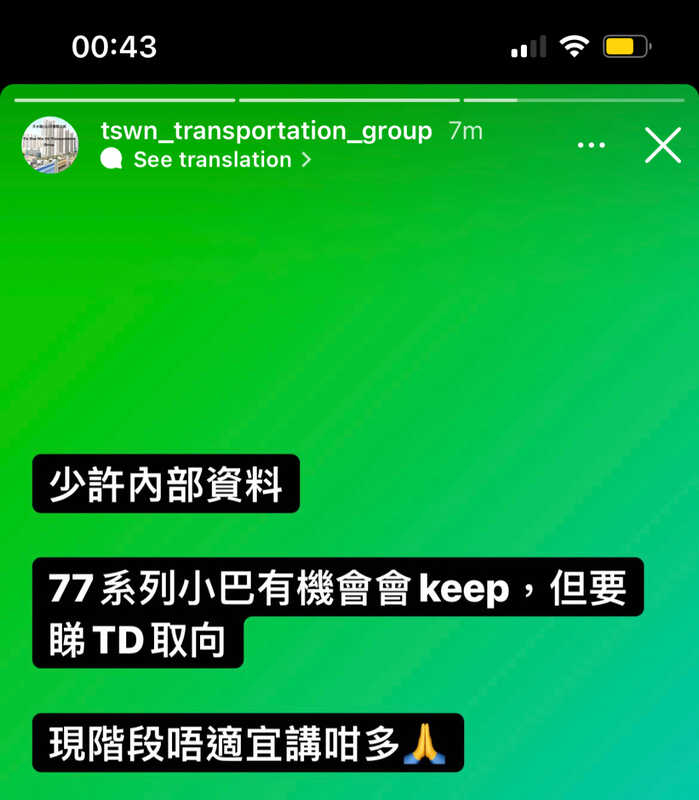Open tswn_transportation_group profile picture
This screenshot has width=699, height=800.
tap(50, 145)
